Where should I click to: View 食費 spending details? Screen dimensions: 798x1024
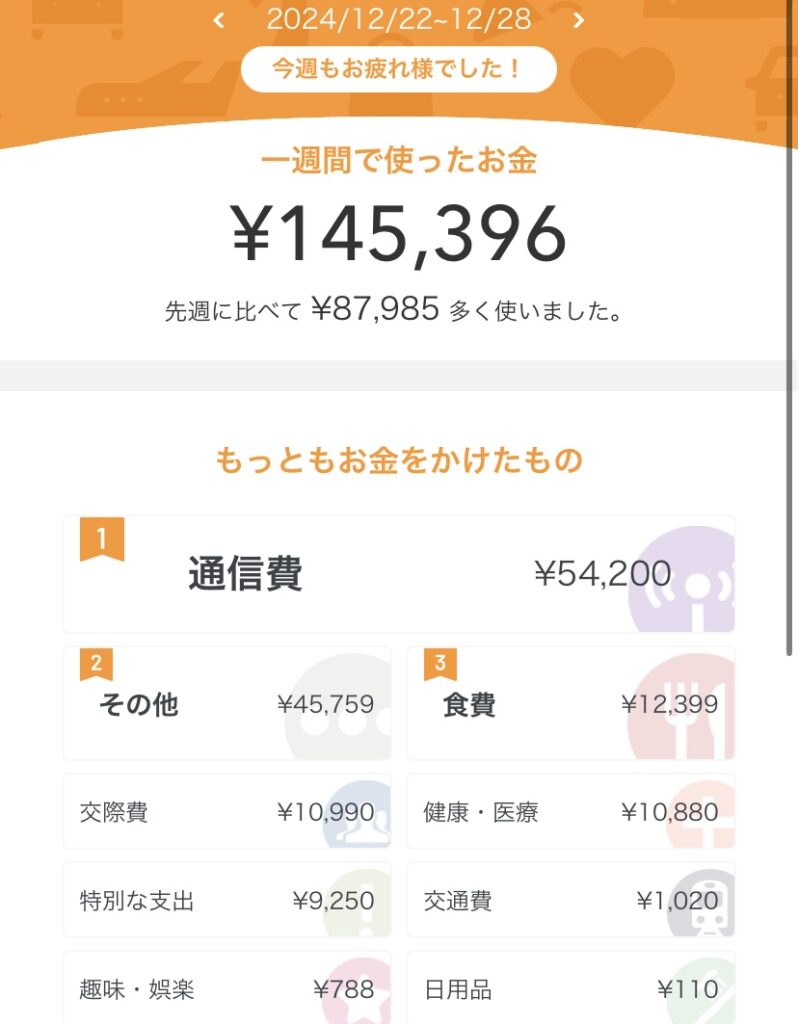click(x=570, y=704)
